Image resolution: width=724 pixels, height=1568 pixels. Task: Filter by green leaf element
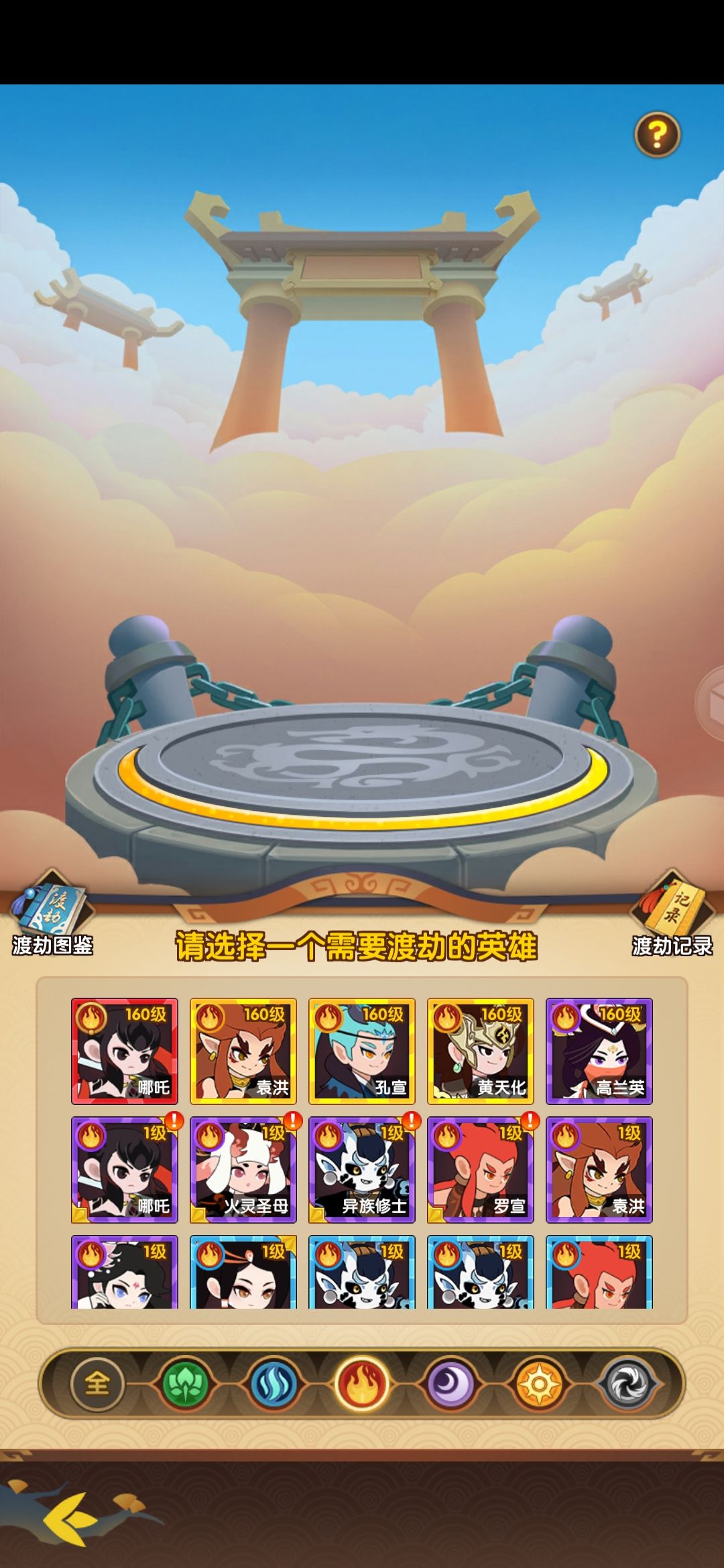(x=186, y=1384)
